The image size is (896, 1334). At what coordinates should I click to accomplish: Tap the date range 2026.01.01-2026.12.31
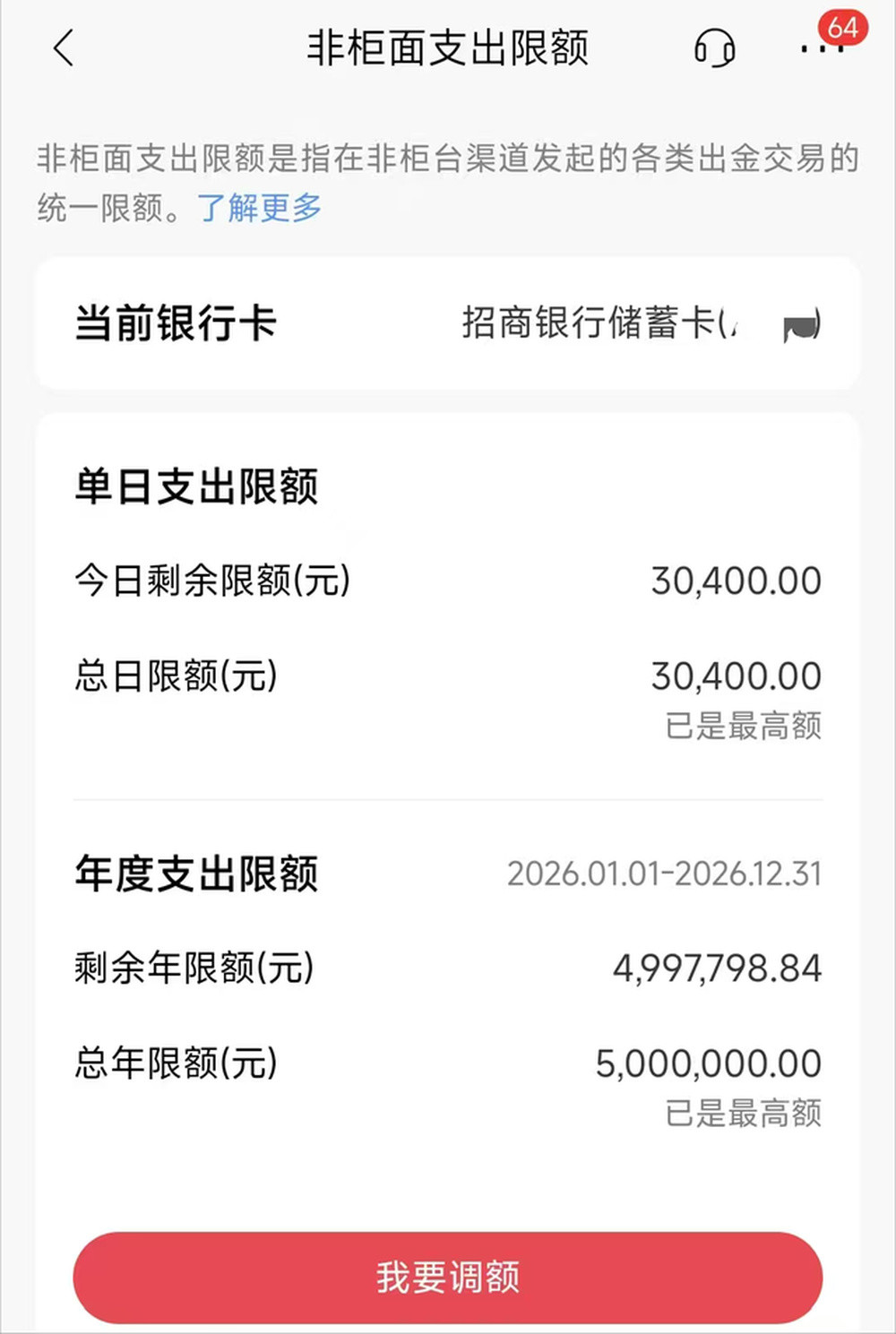[665, 870]
